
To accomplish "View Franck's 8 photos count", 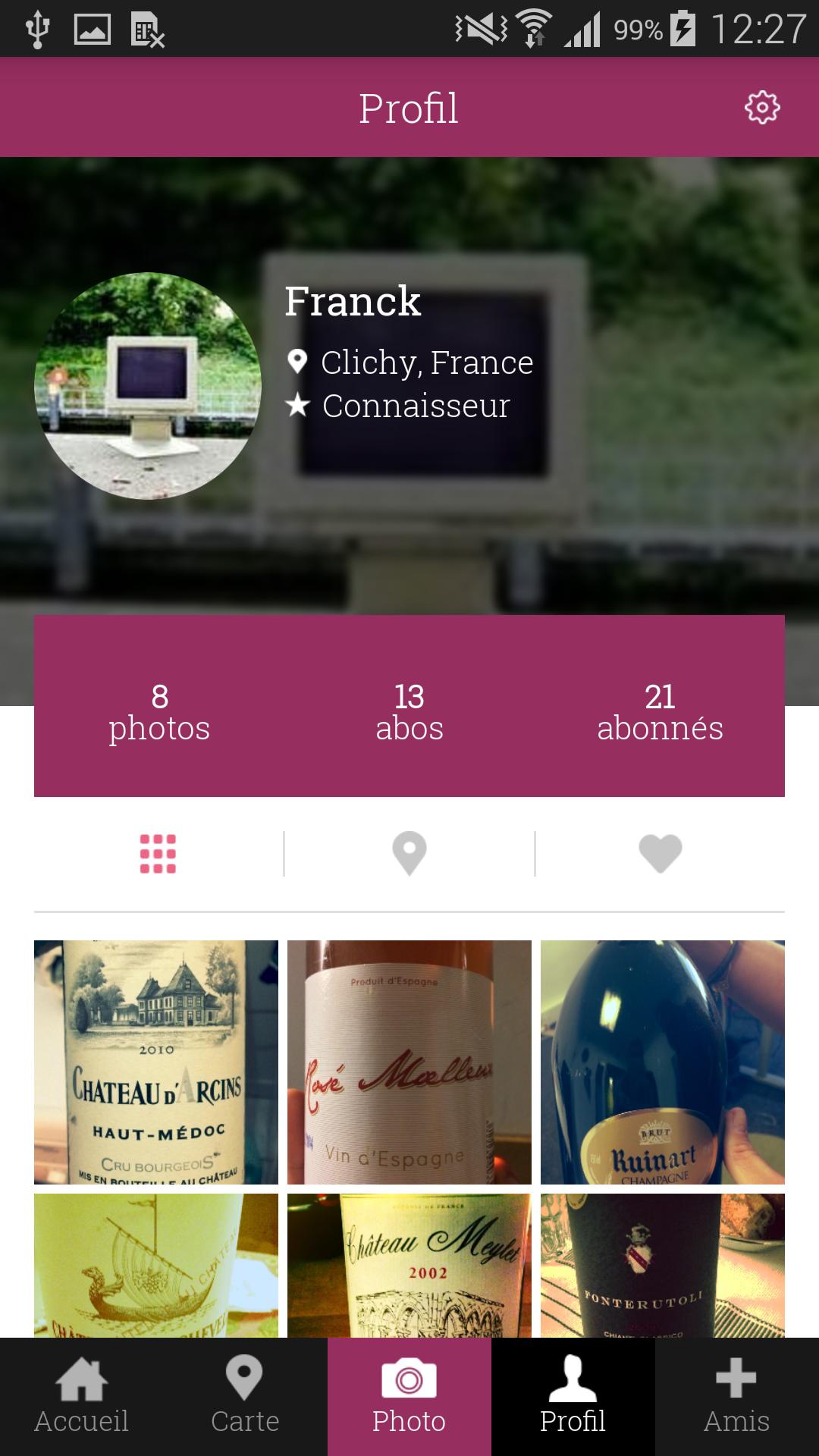I will [x=158, y=711].
